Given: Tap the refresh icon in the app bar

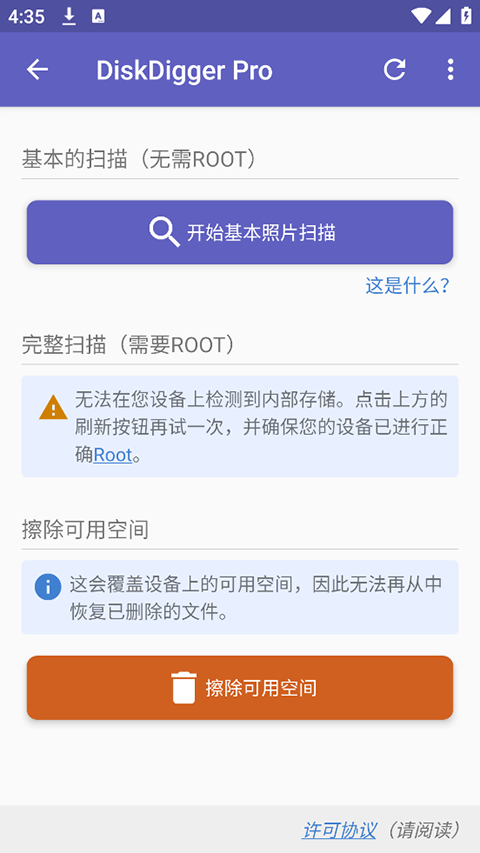Looking at the screenshot, I should [395, 70].
